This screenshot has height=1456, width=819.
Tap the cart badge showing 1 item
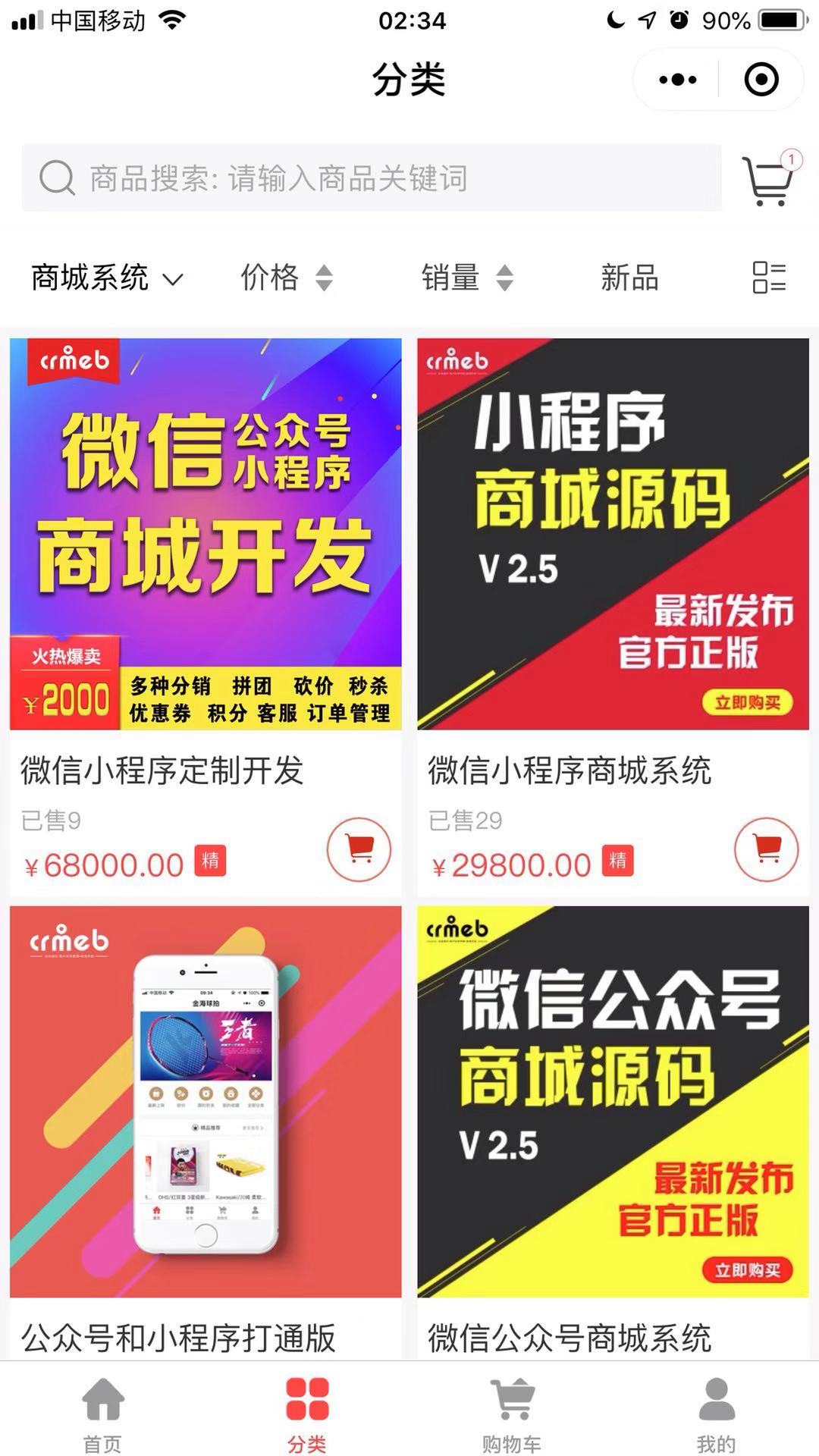coord(791,158)
